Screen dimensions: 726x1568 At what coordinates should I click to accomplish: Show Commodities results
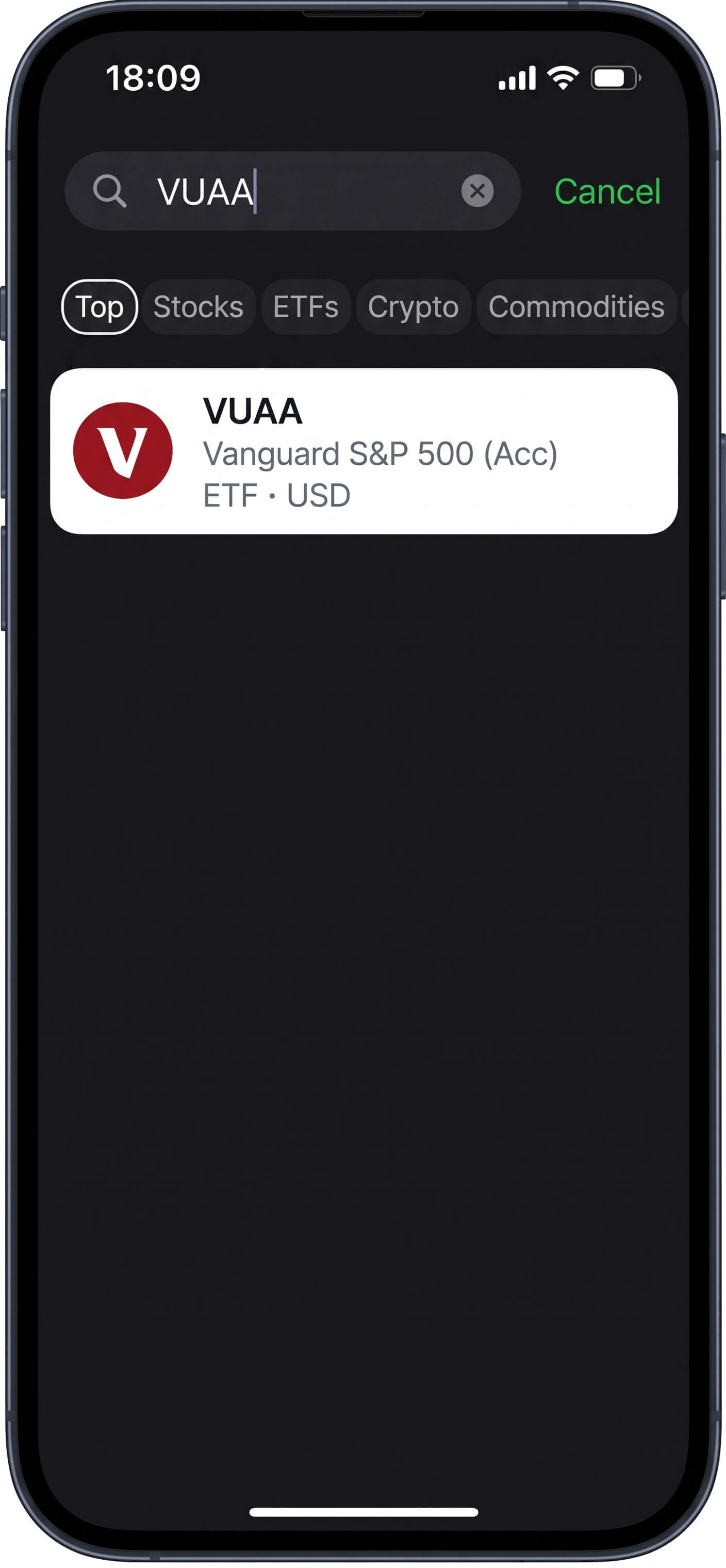[x=576, y=307]
